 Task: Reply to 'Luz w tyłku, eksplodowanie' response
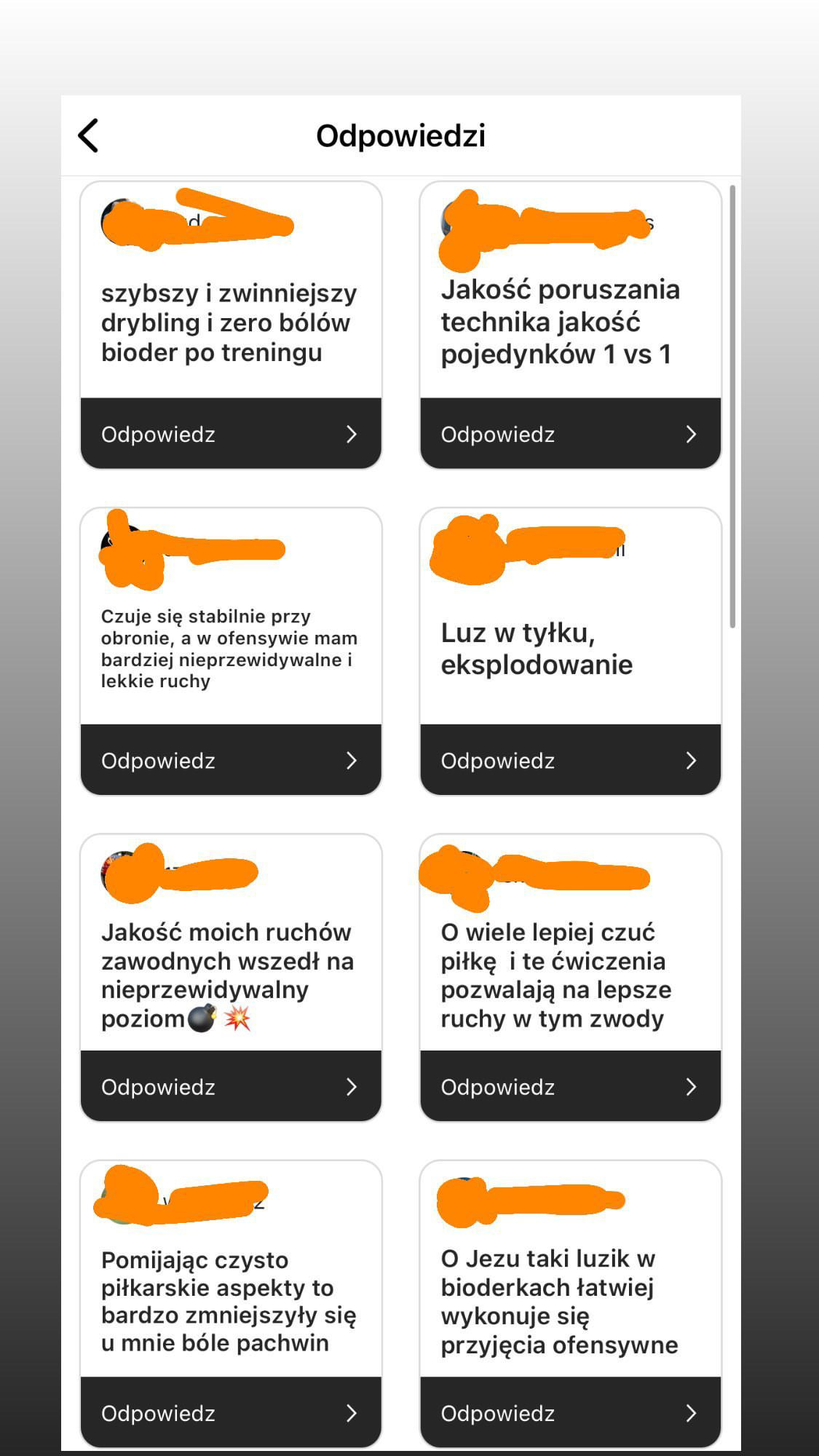[x=570, y=760]
